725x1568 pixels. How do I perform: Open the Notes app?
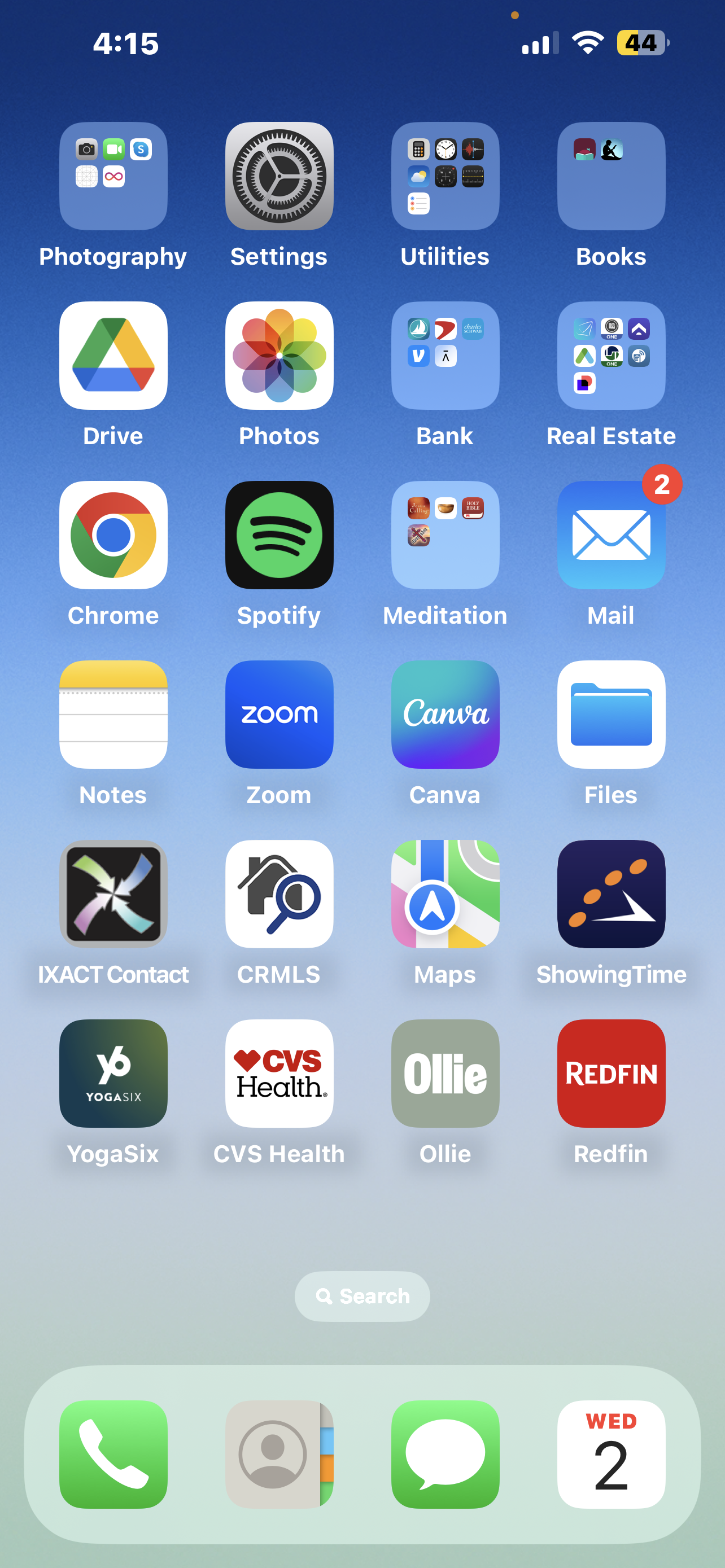tap(113, 715)
